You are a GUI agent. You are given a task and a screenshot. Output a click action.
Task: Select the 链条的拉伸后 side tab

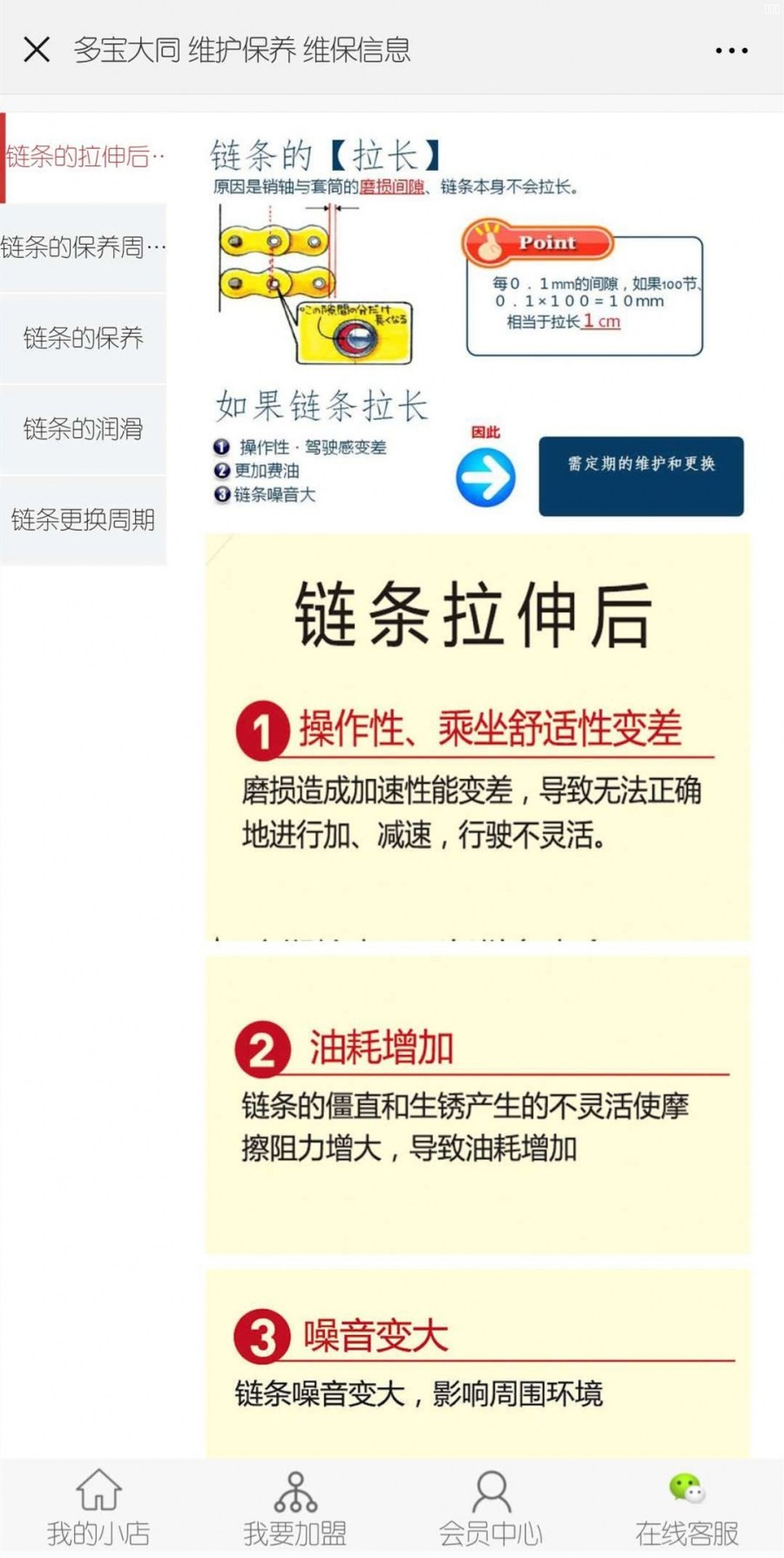coord(84,157)
